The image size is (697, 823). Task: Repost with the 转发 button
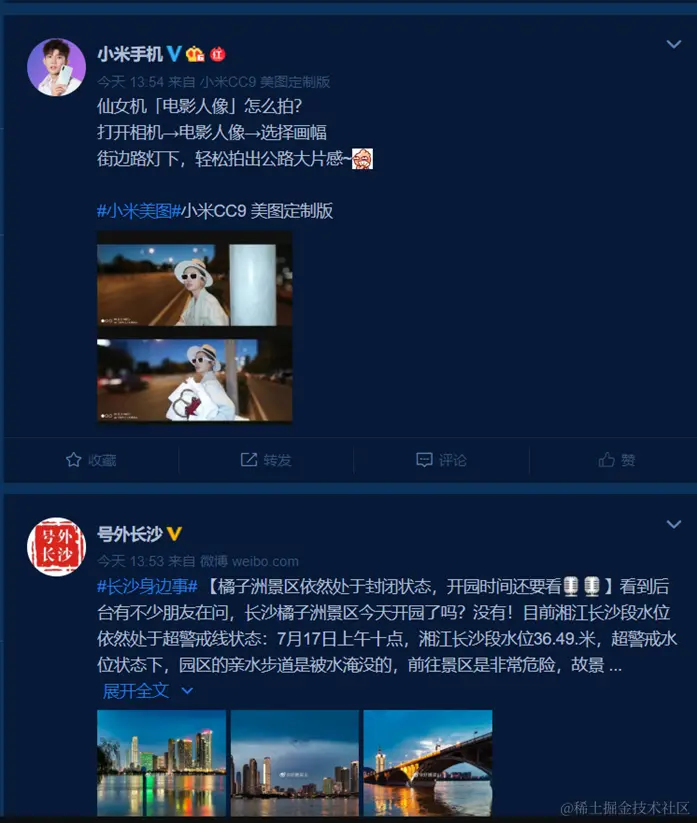tap(266, 460)
